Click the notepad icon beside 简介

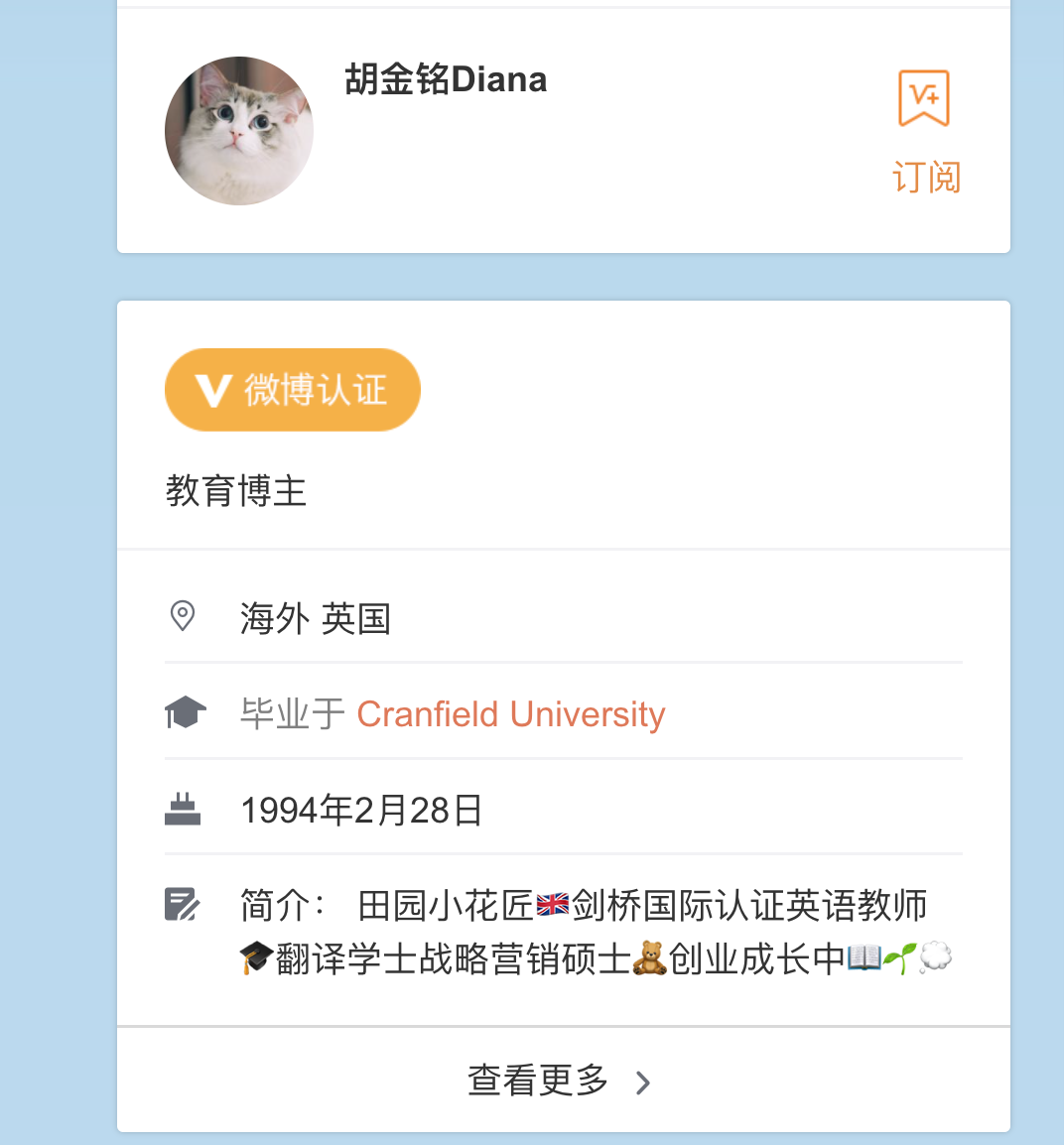(183, 905)
